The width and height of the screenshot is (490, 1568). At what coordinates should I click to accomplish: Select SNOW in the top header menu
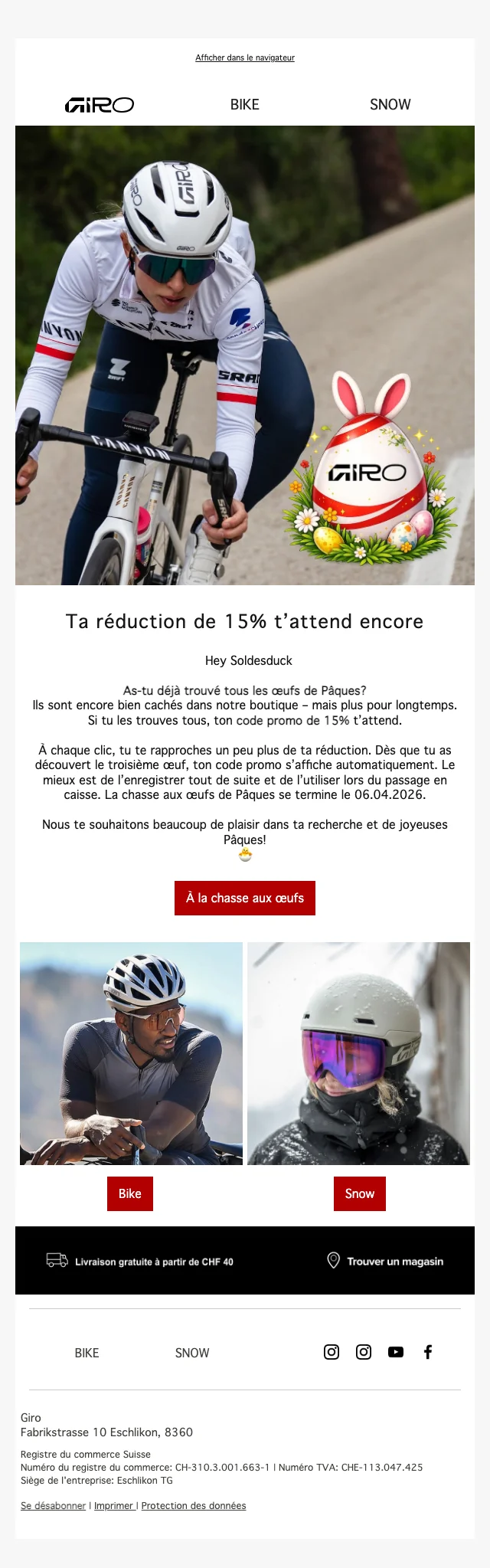click(390, 105)
